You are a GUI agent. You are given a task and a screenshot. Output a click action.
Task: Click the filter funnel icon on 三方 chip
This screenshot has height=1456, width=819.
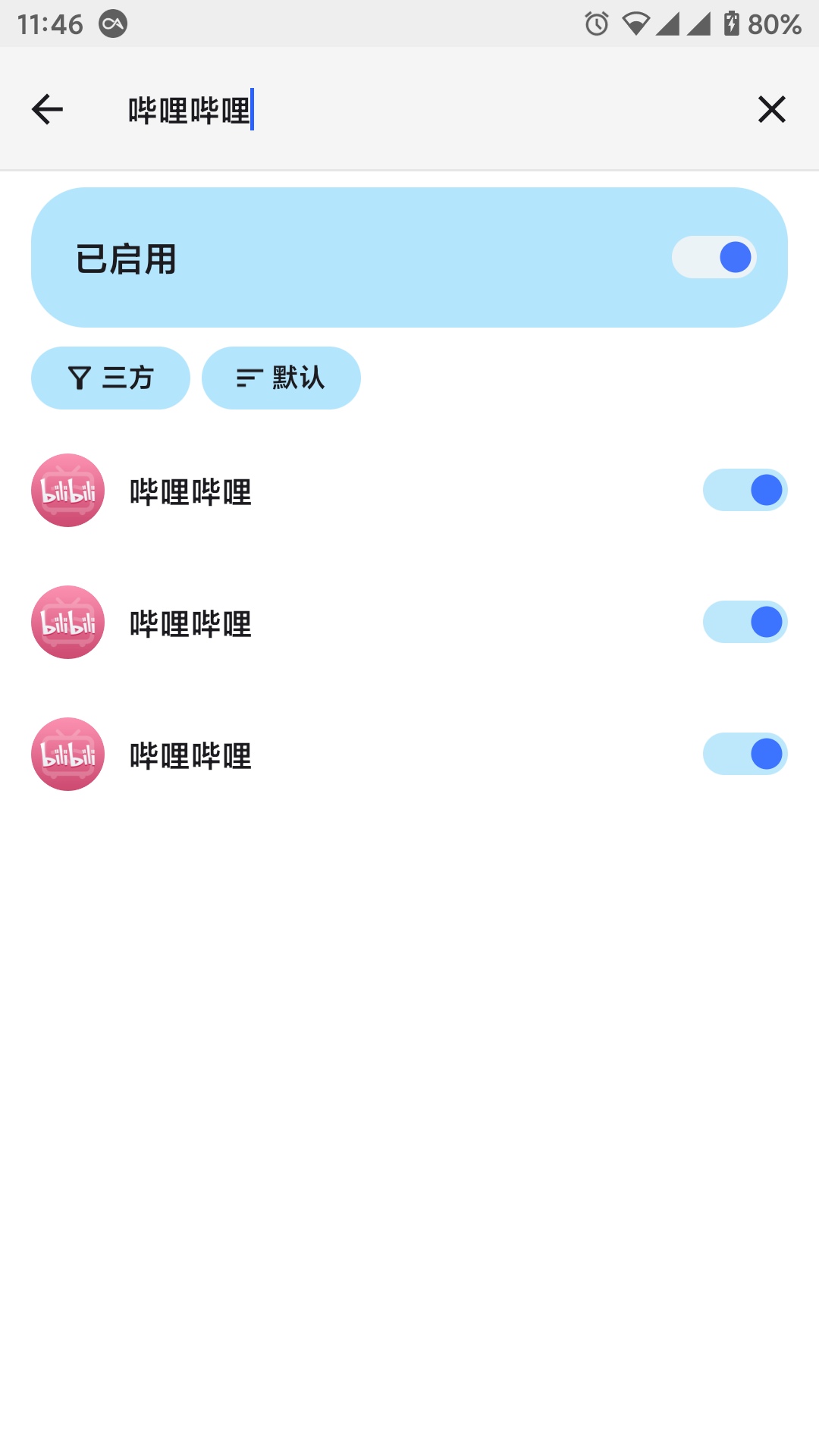80,377
